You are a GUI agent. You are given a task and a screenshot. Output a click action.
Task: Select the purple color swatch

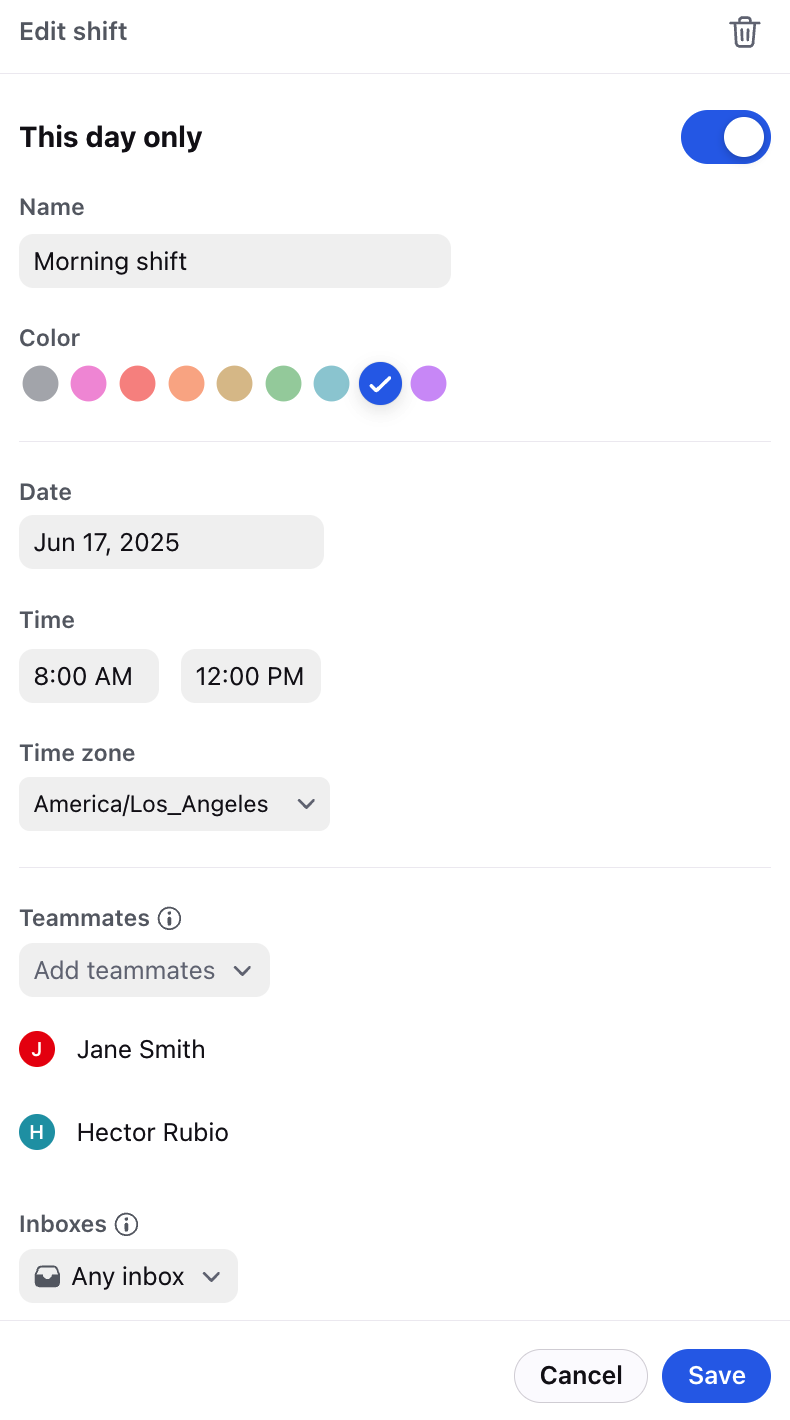click(x=429, y=383)
